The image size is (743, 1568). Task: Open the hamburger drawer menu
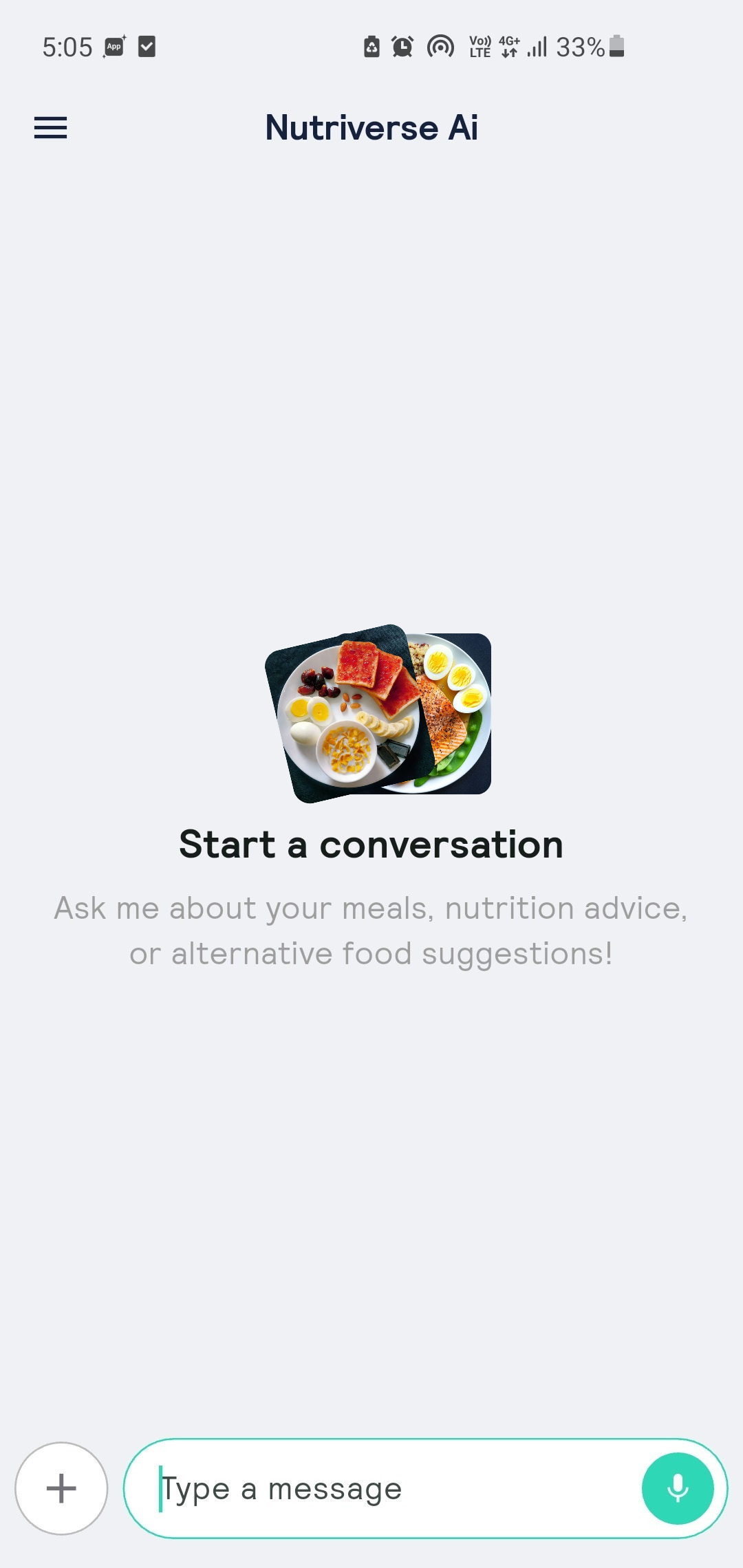point(51,128)
